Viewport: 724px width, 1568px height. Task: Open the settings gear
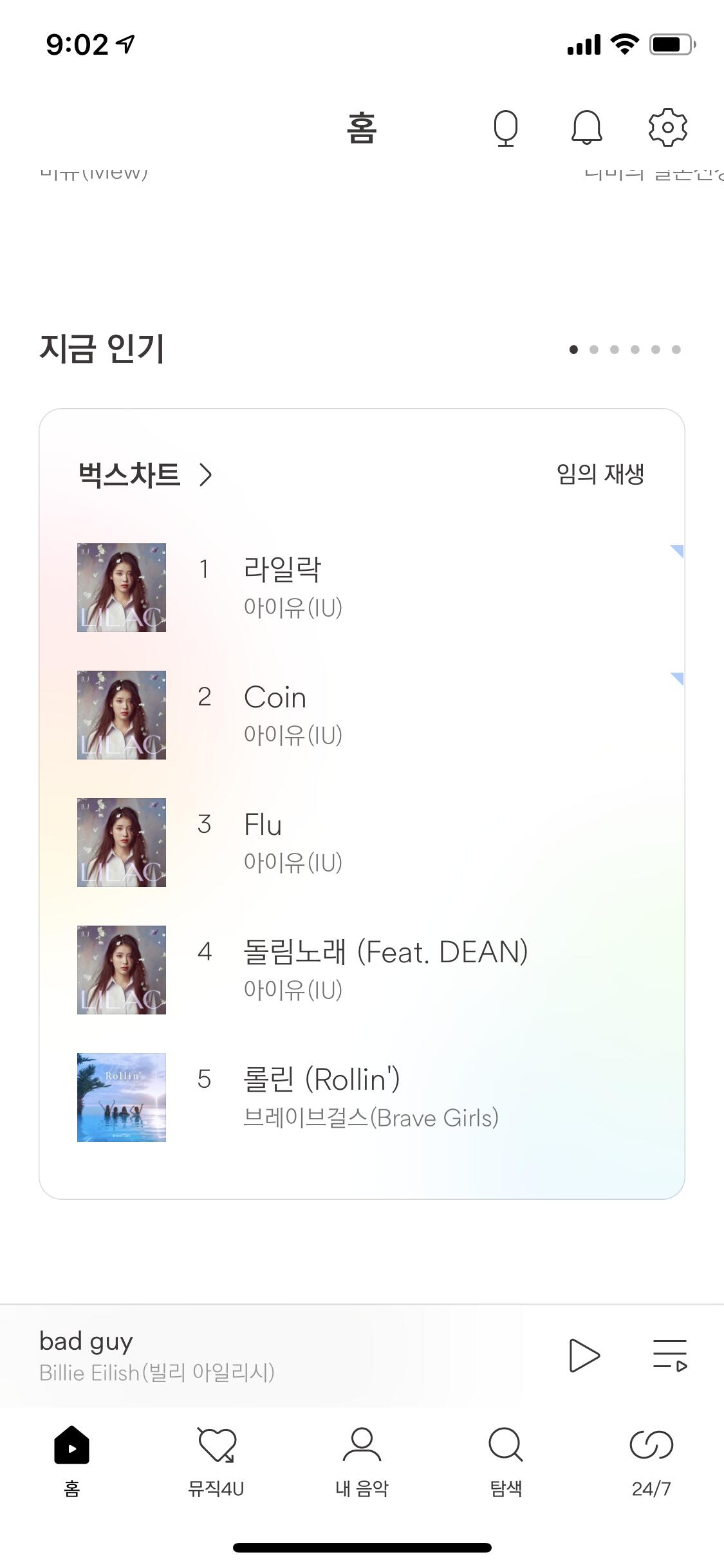[667, 127]
